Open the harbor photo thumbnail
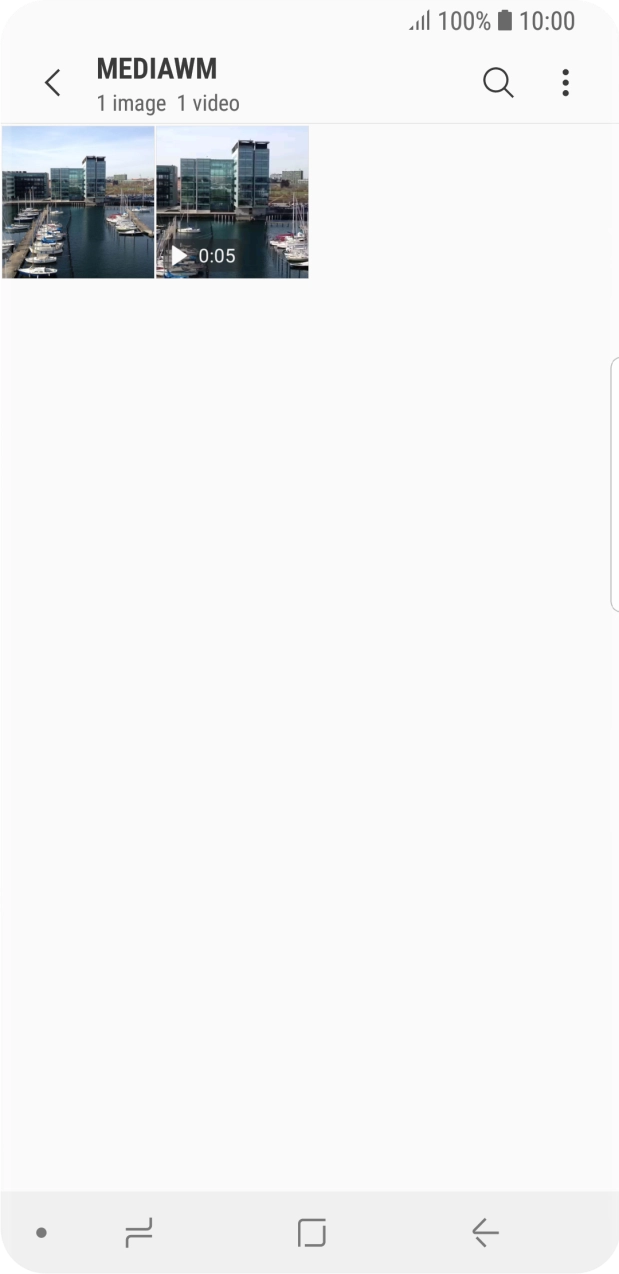 pyautogui.click(x=78, y=202)
